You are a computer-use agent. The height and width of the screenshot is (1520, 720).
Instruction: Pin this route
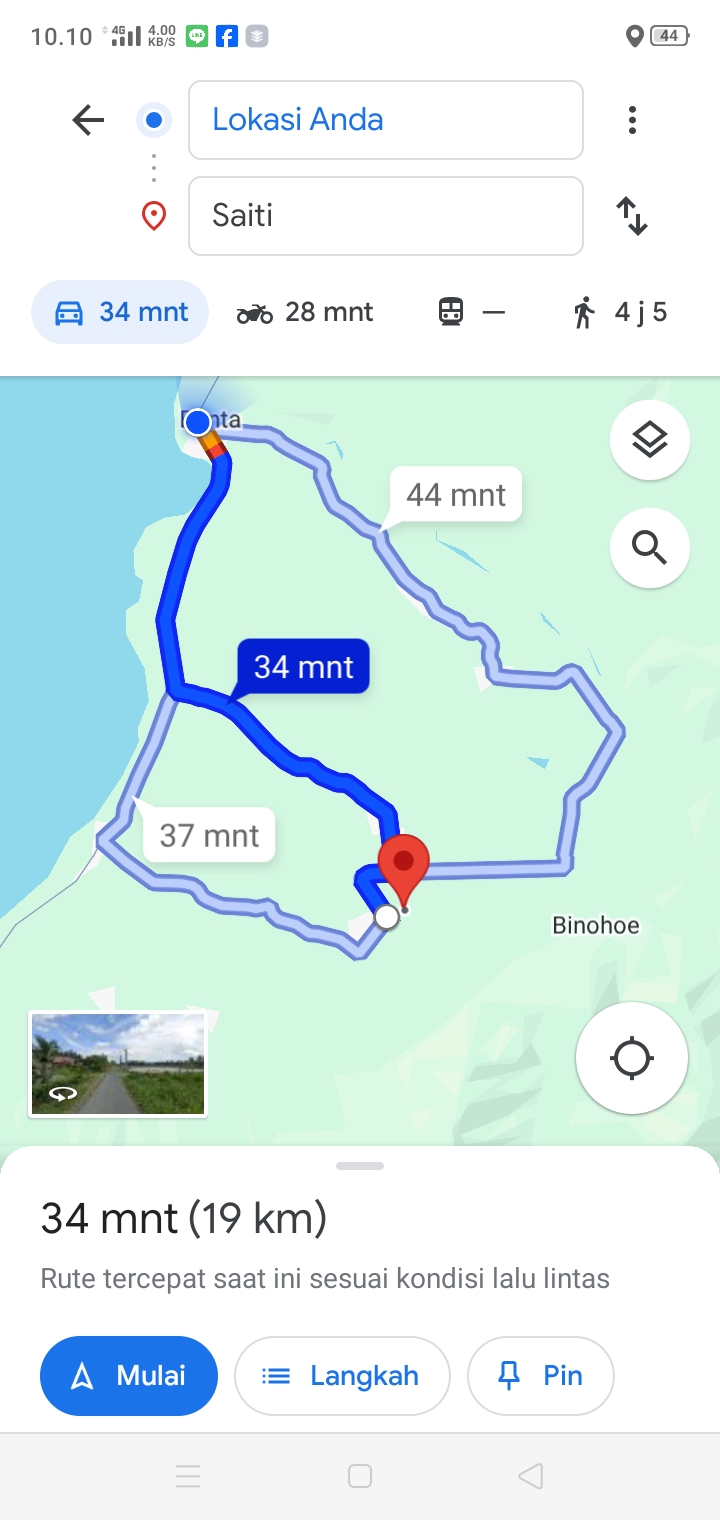[541, 1376]
